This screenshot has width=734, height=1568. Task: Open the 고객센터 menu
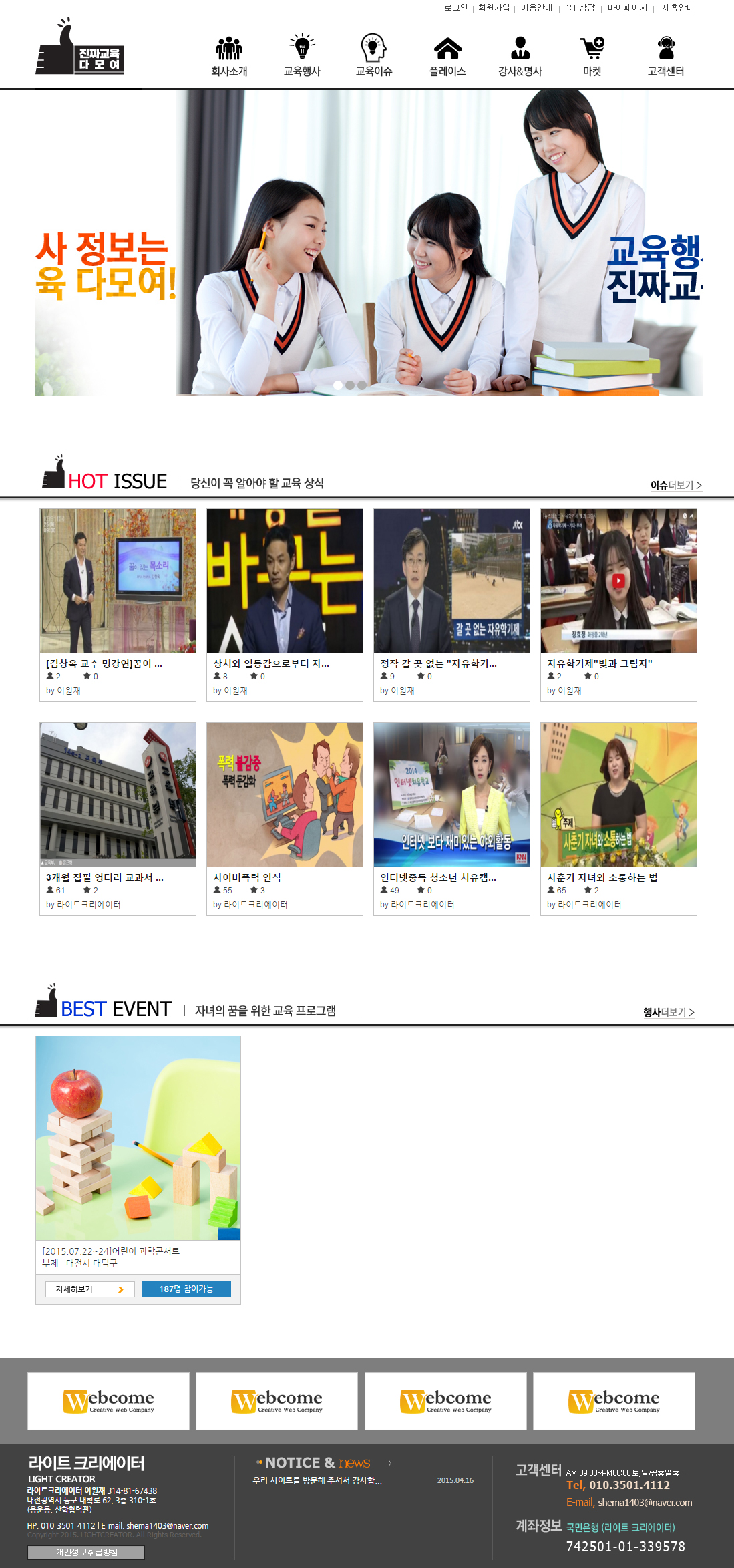click(x=665, y=57)
